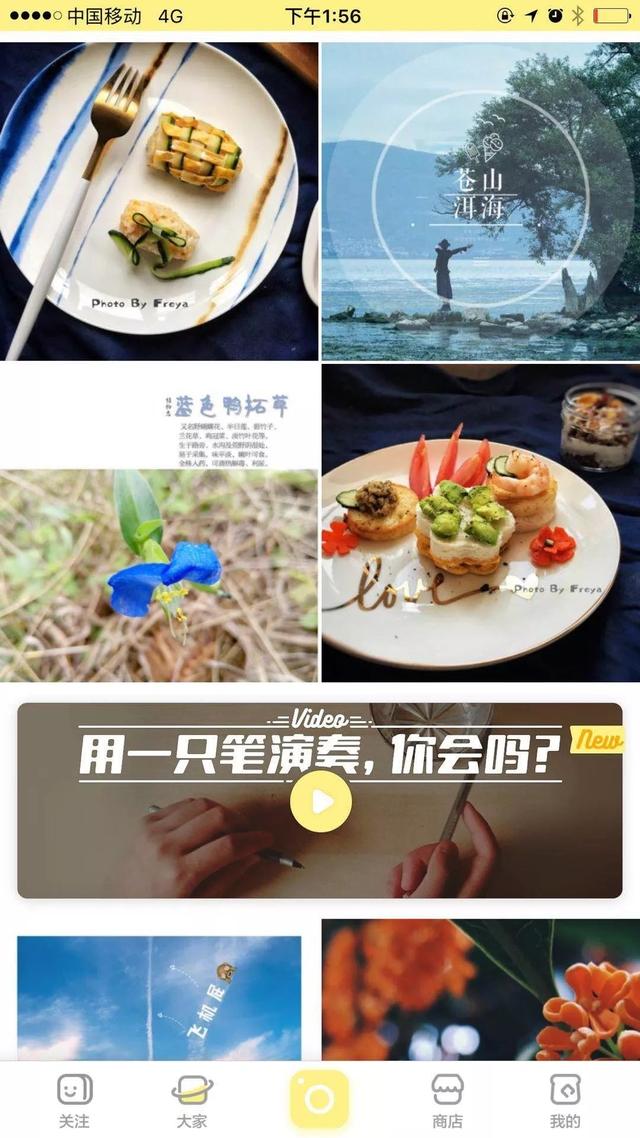This screenshot has height=1138, width=640.
Task: Open the 我的 profile tab
Action: pyautogui.click(x=565, y=1099)
